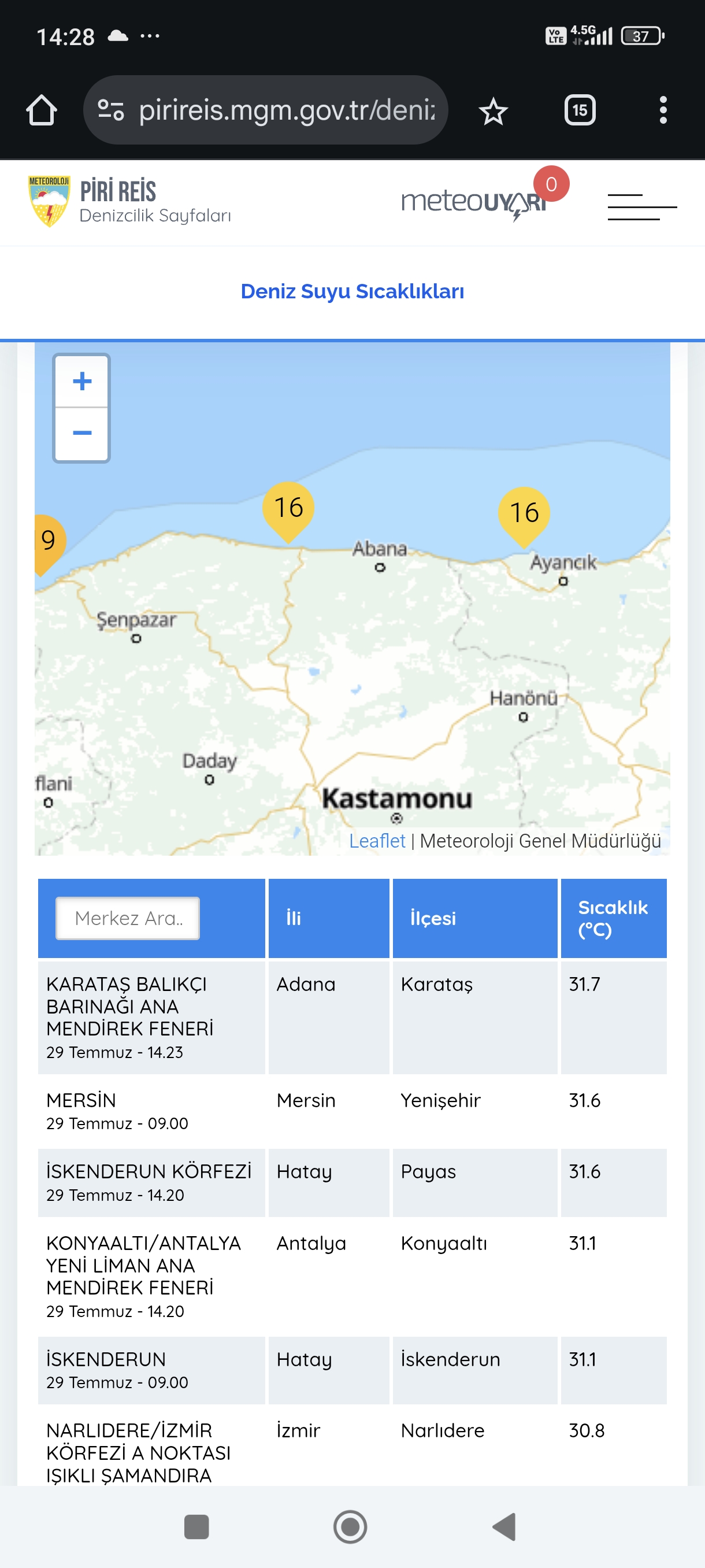
Task: Sort the table by the İli column
Action: 328,918
